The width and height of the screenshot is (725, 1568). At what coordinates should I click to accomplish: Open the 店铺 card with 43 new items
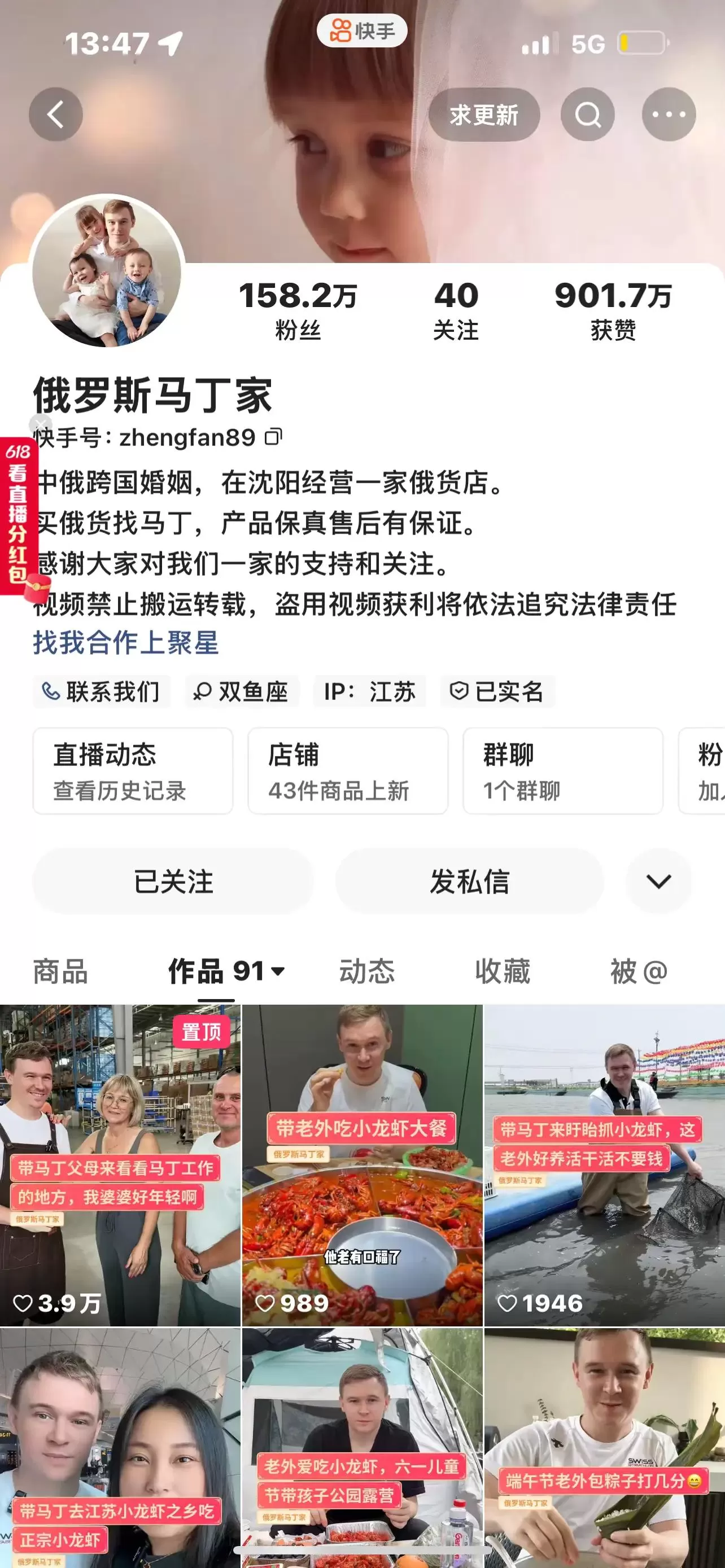tap(348, 770)
